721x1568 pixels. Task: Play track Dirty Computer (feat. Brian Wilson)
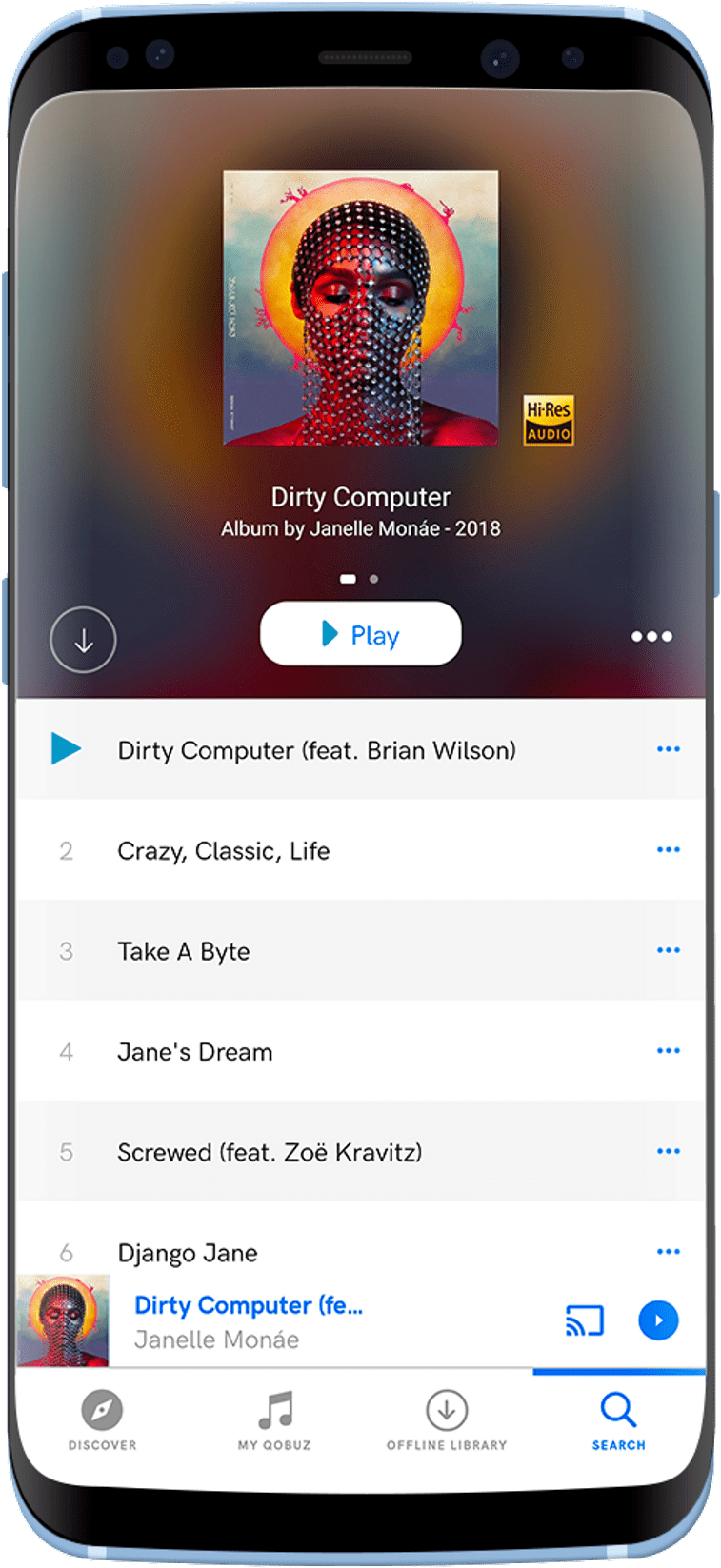(x=316, y=750)
